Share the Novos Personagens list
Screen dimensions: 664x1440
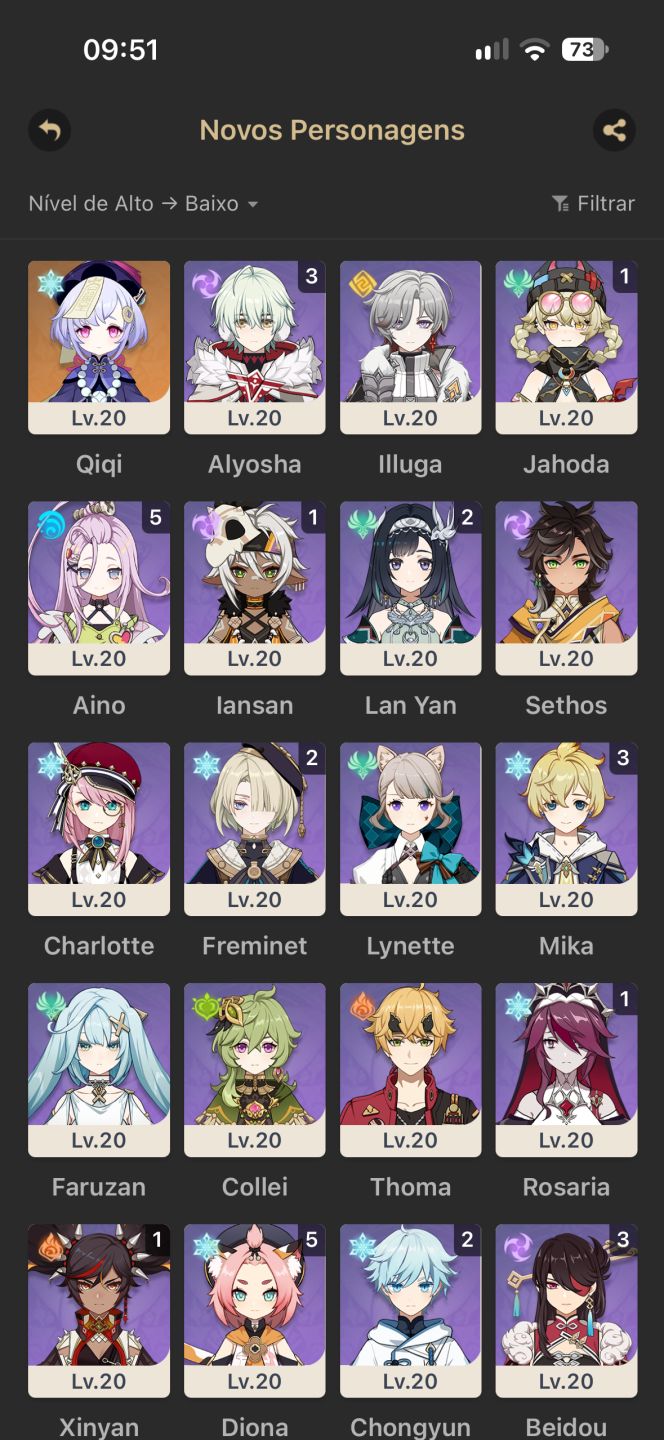(x=614, y=130)
